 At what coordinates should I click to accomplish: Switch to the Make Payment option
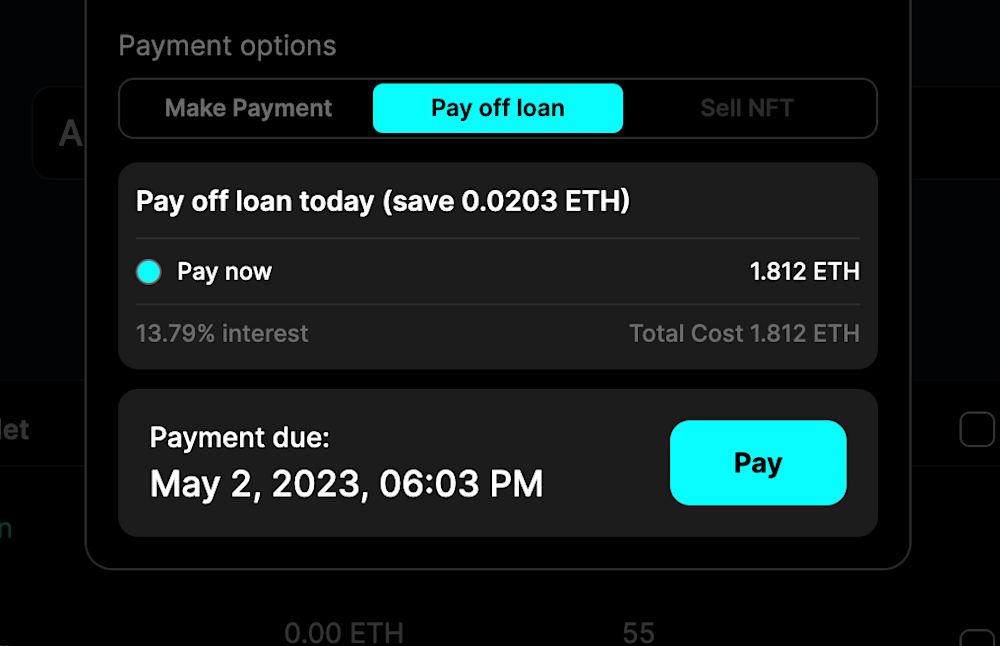[248, 108]
